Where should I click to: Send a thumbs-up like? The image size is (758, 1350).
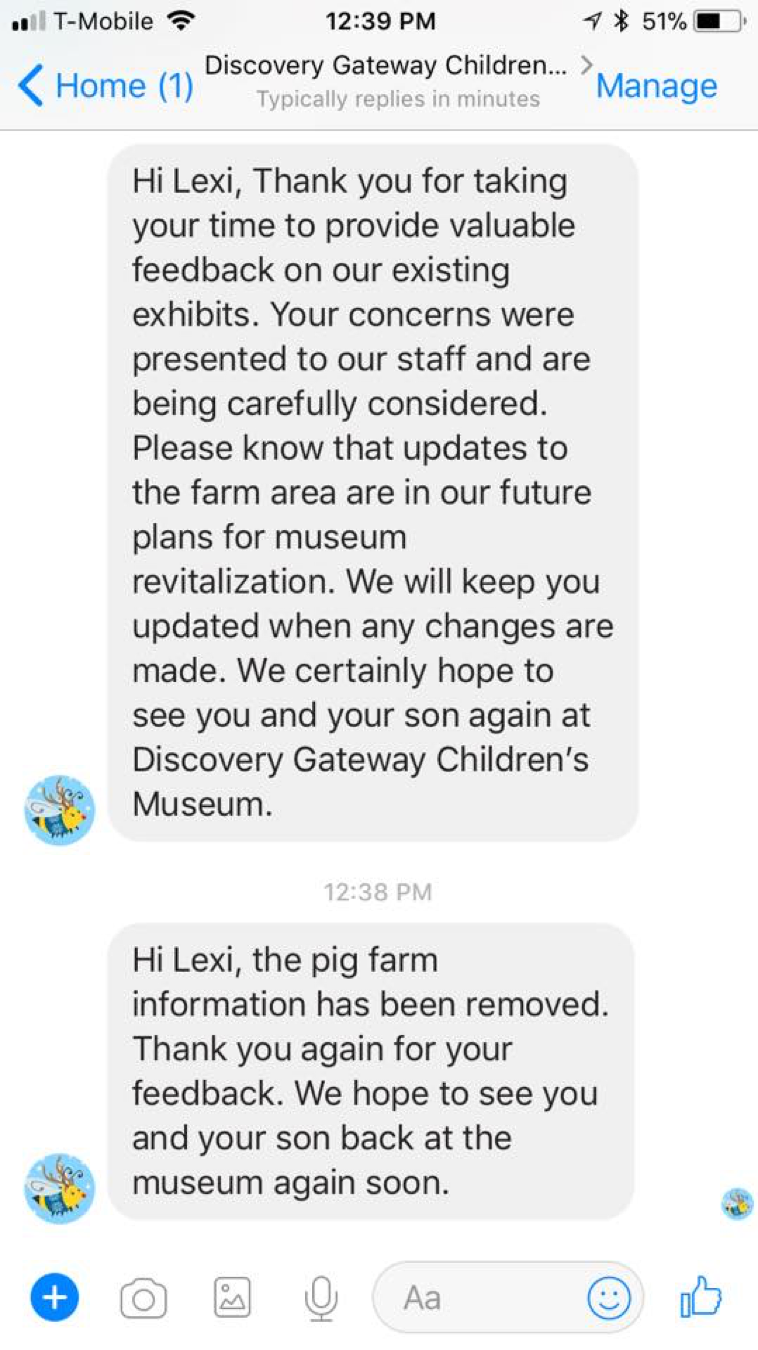tap(701, 1297)
